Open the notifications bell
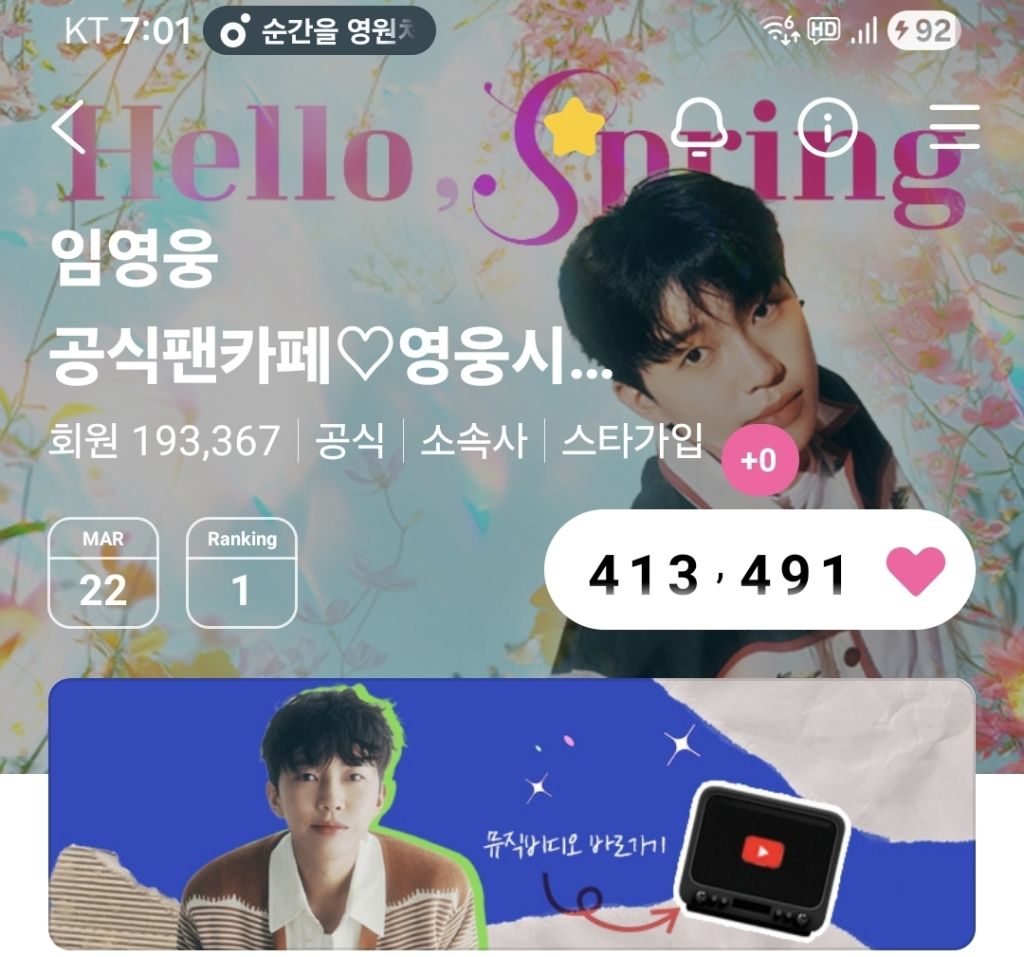 699,127
